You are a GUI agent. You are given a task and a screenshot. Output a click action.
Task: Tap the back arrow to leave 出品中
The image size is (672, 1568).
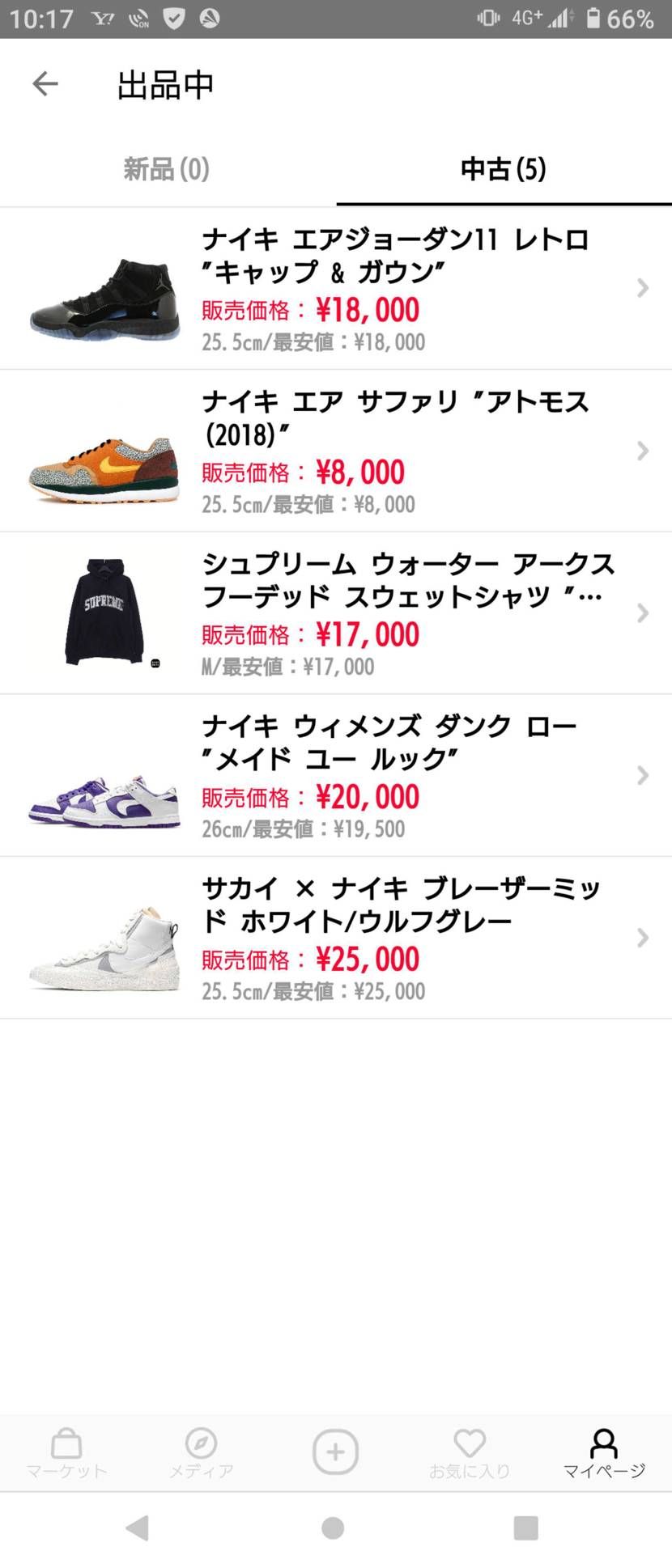pos(46,84)
